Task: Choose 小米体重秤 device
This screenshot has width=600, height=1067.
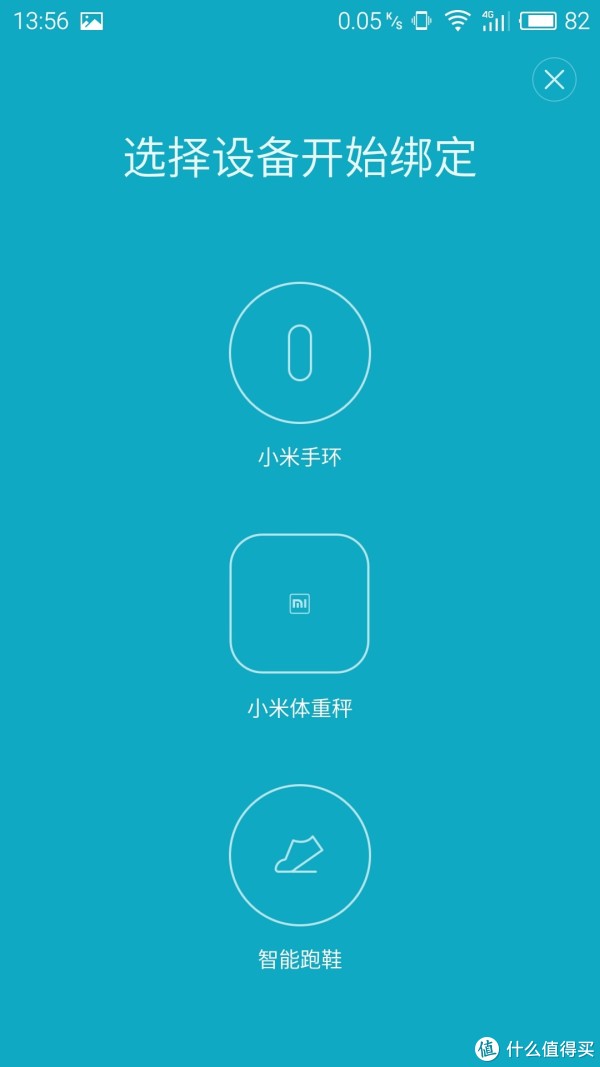Action: (x=299, y=604)
